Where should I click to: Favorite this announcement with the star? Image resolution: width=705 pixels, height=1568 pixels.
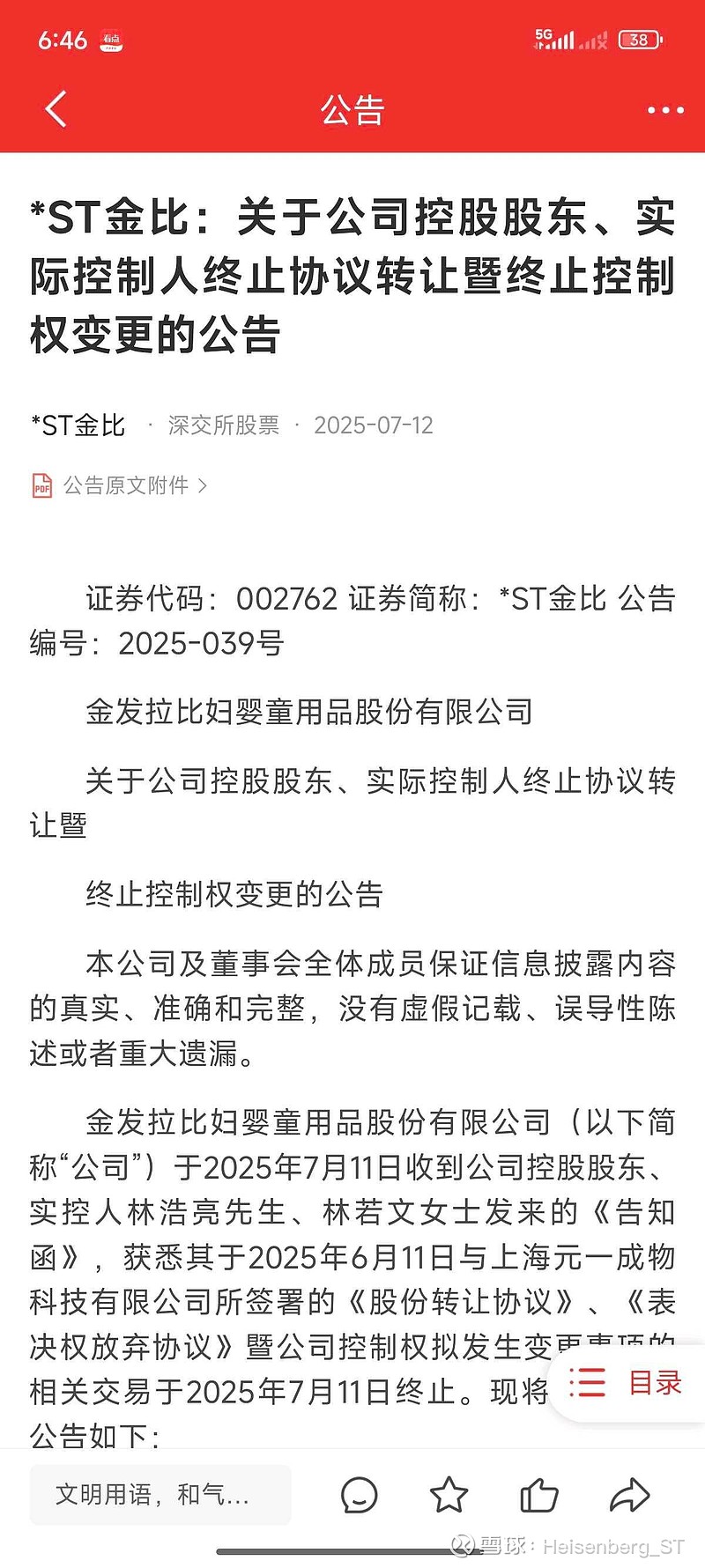pyautogui.click(x=449, y=1495)
